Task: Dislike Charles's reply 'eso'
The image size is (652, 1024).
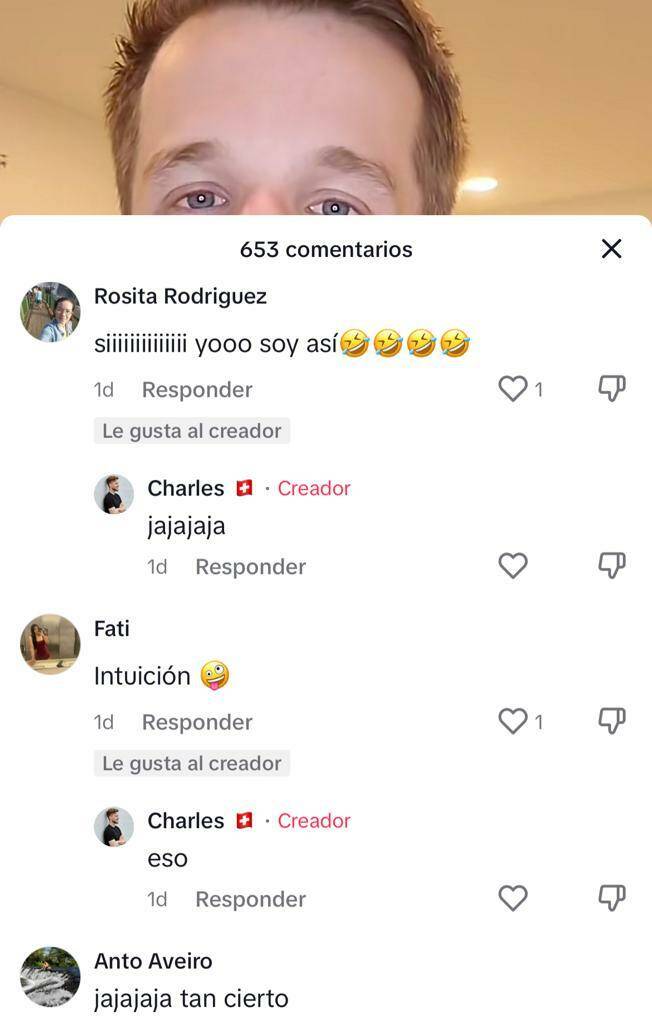Action: [611, 898]
